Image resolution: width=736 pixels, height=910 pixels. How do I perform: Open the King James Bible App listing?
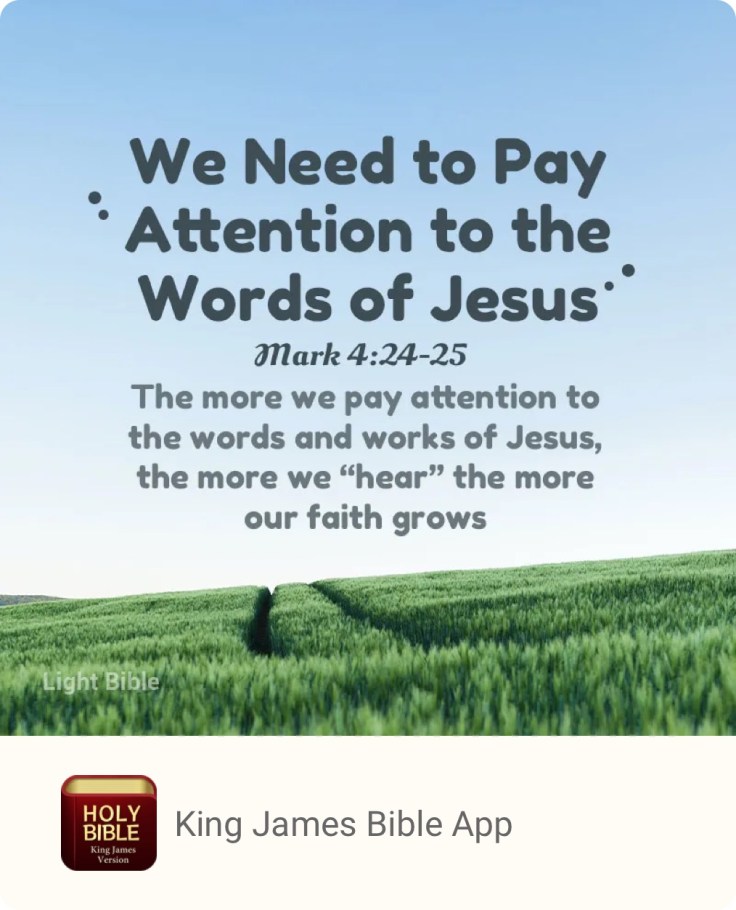coord(343,824)
